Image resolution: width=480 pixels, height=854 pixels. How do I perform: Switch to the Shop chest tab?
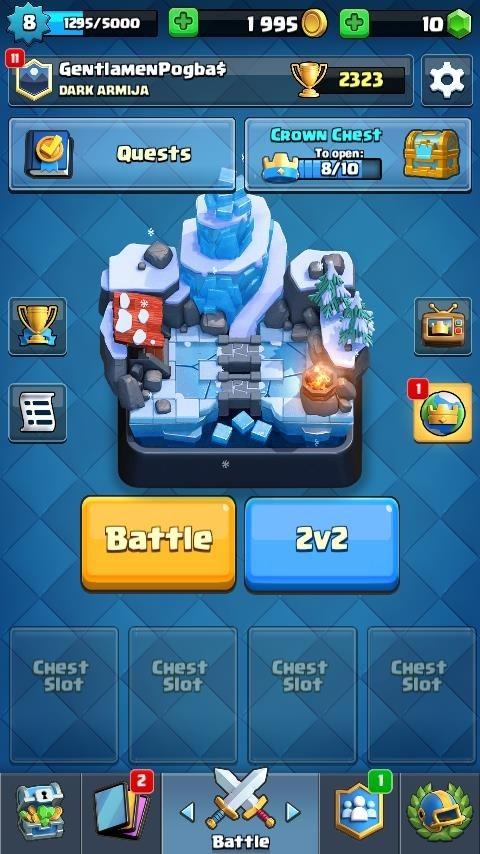tap(40, 812)
